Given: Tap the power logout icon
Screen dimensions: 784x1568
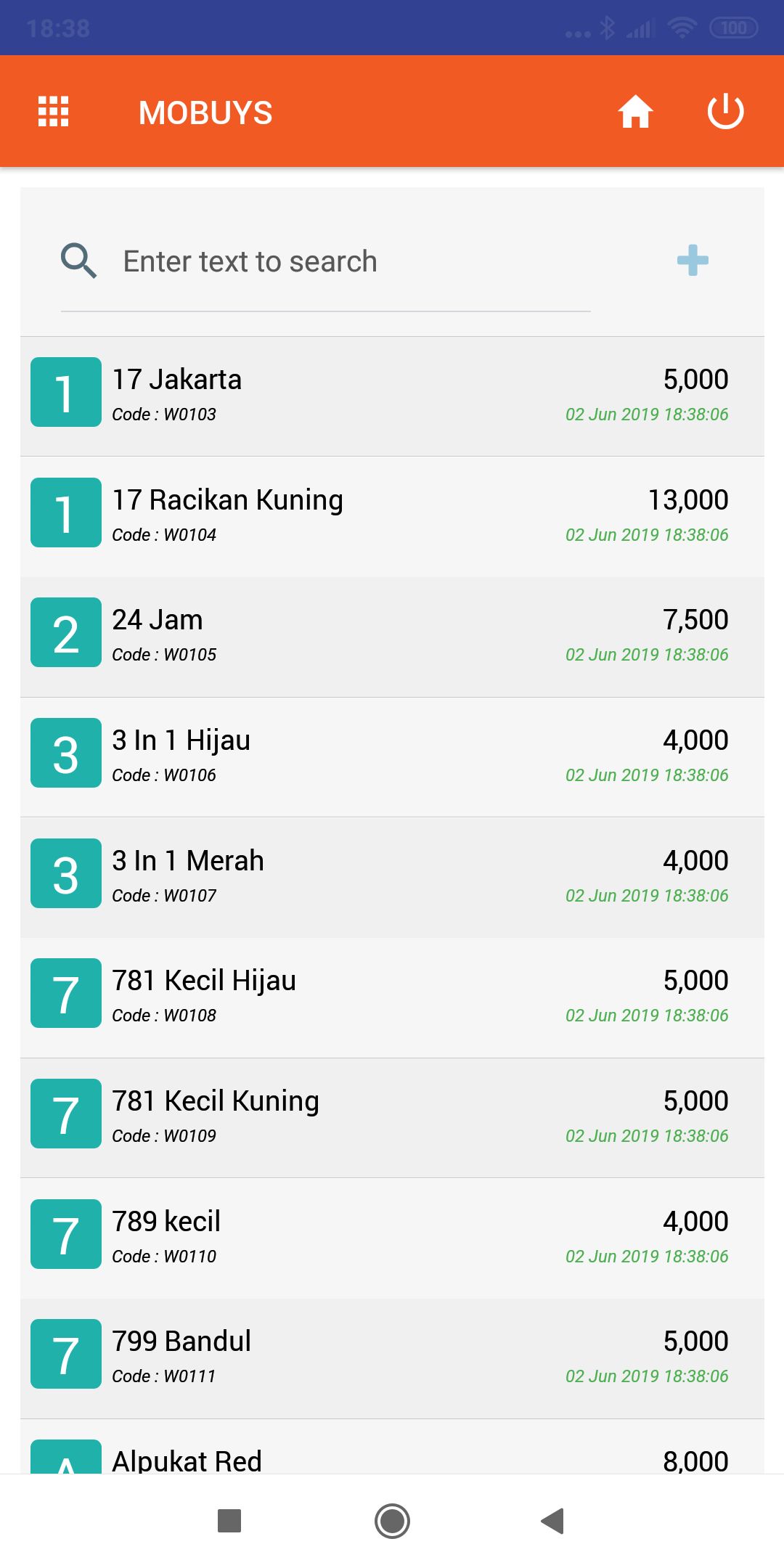Looking at the screenshot, I should (x=725, y=112).
